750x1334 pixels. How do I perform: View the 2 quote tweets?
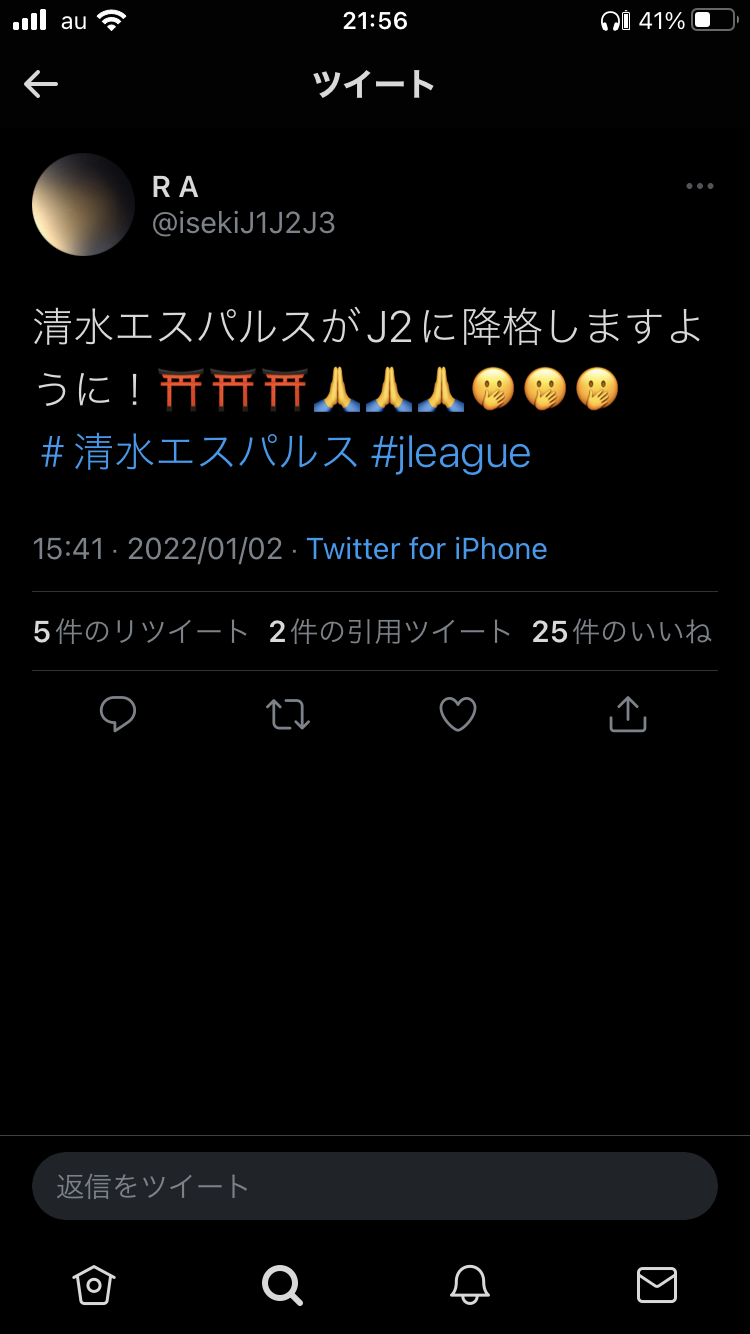[x=390, y=632]
